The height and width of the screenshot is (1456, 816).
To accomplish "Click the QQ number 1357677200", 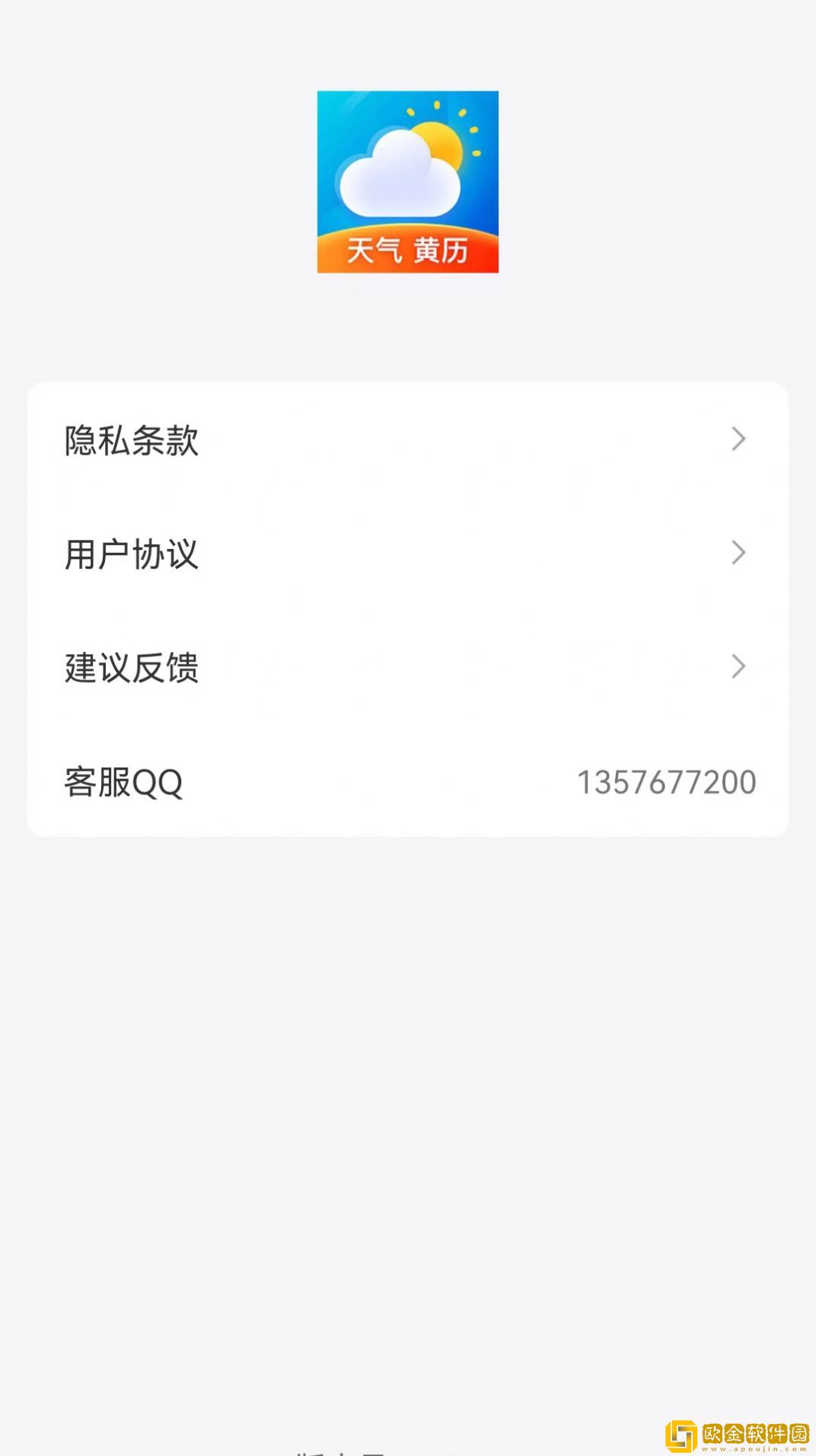I will tap(668, 781).
